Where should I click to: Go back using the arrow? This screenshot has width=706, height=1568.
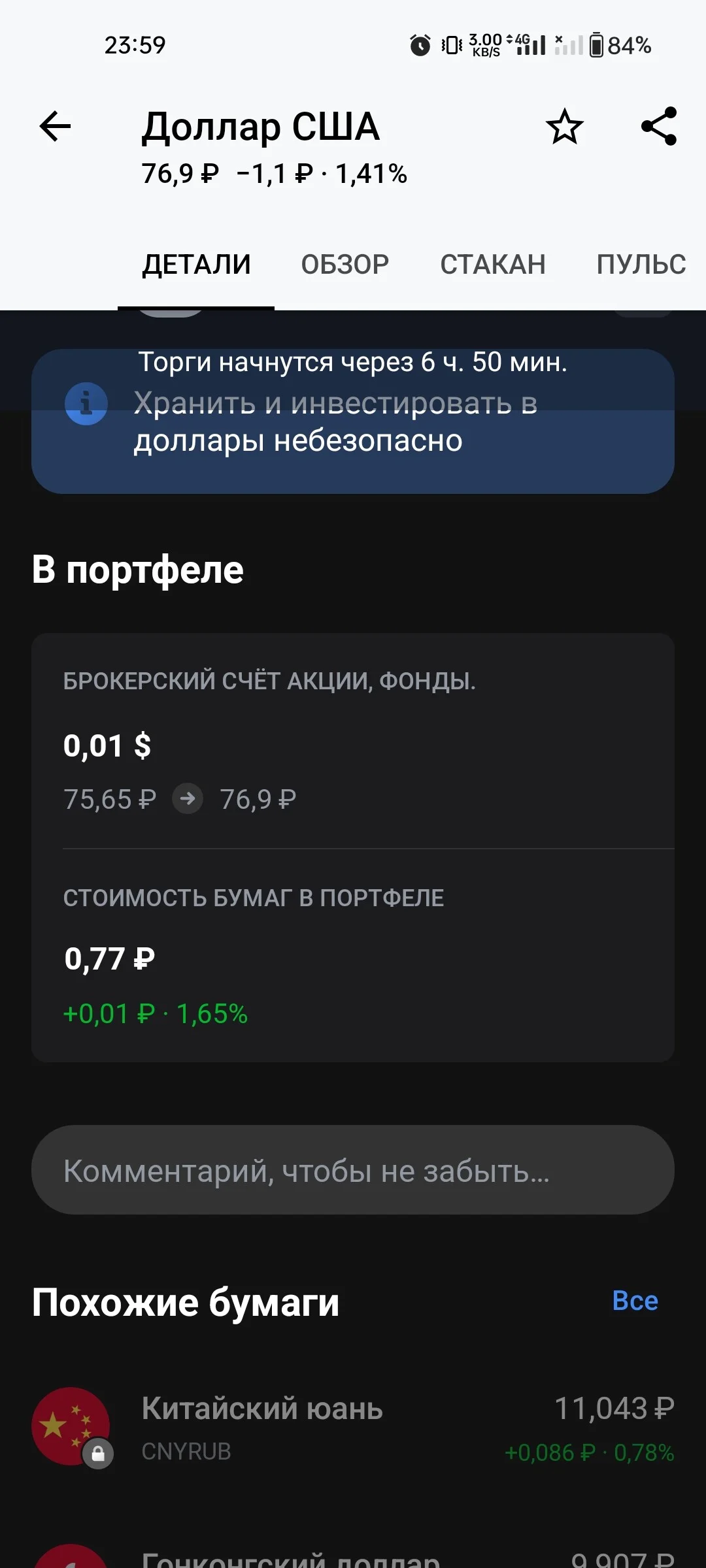tap(55, 126)
